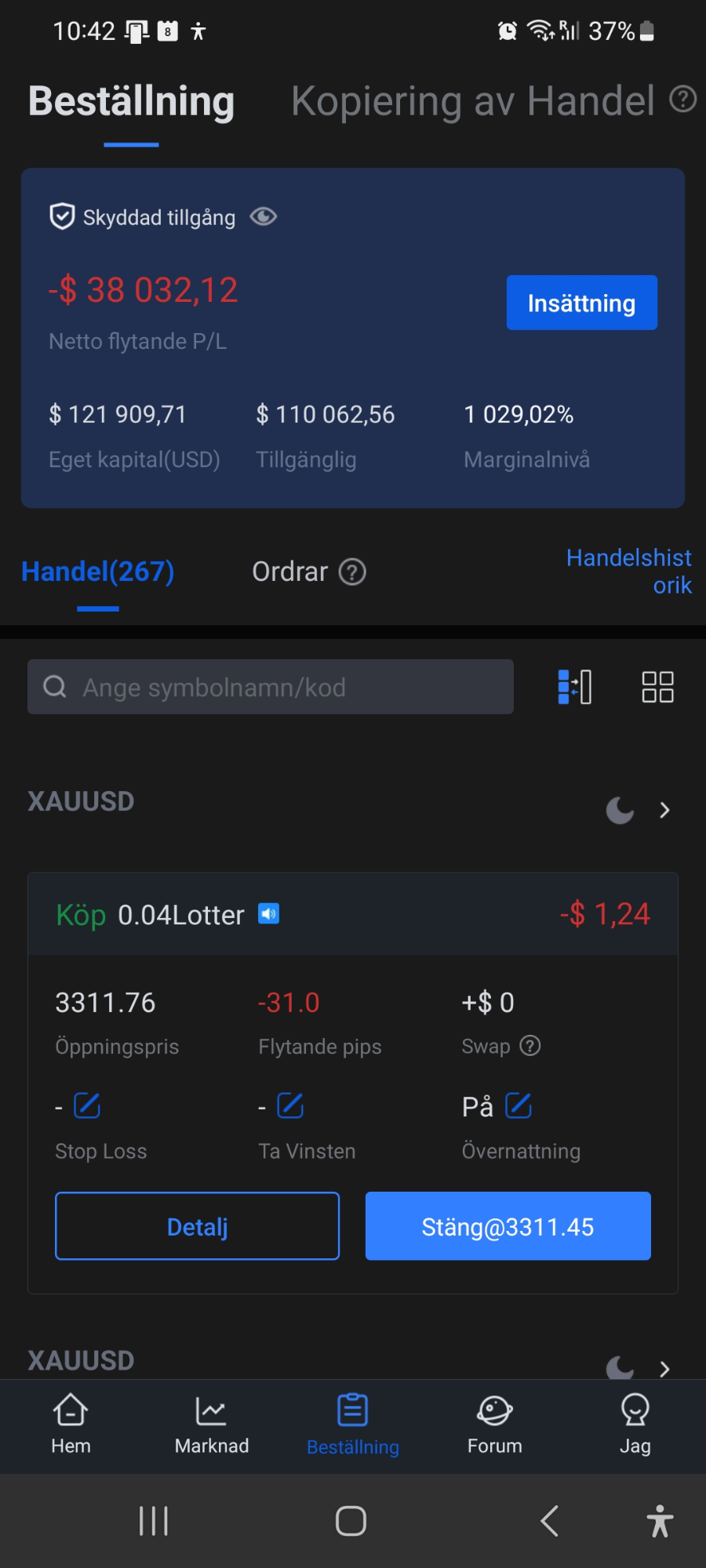Open the help icon next to Swap
This screenshot has height=1568, width=706.
pos(530,1046)
